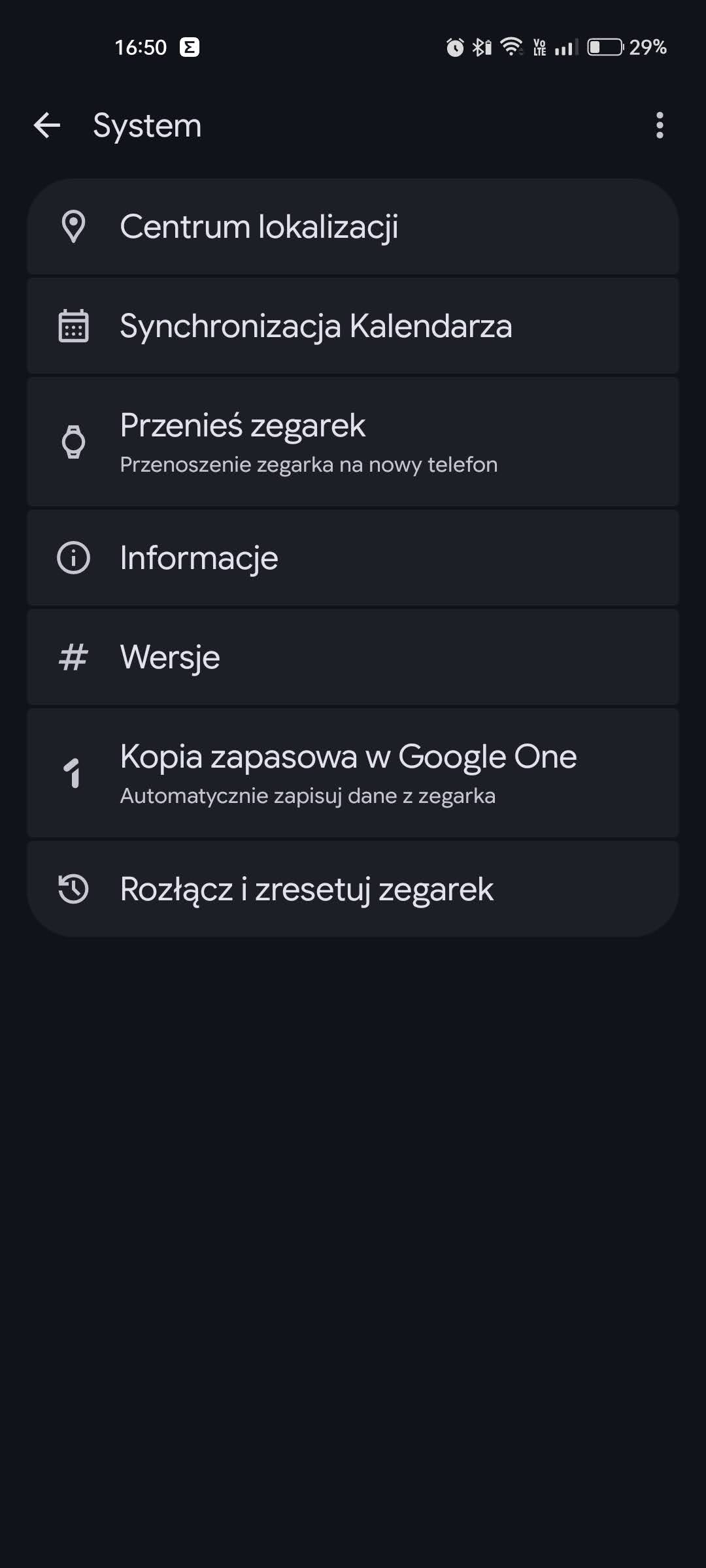706x1568 pixels.
Task: Open Kopia zapasowa w Google One
Action: [x=353, y=773]
